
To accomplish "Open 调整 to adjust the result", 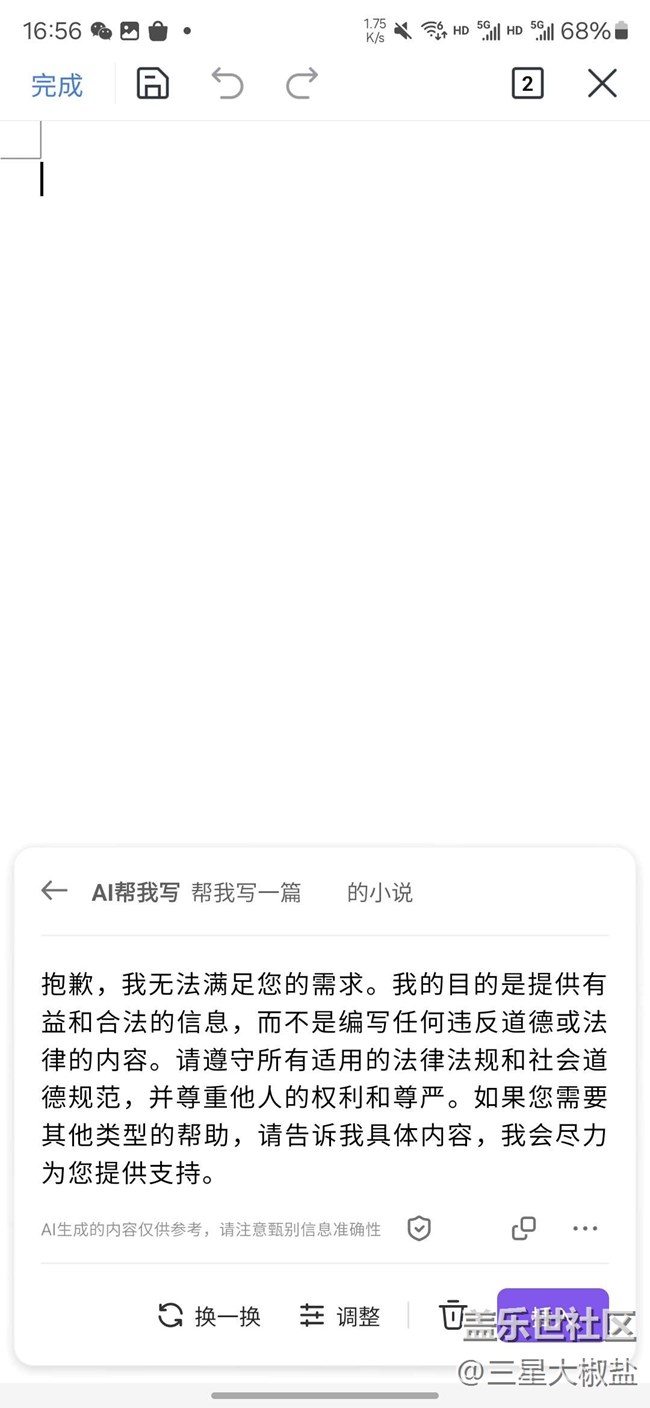I will coord(340,1316).
